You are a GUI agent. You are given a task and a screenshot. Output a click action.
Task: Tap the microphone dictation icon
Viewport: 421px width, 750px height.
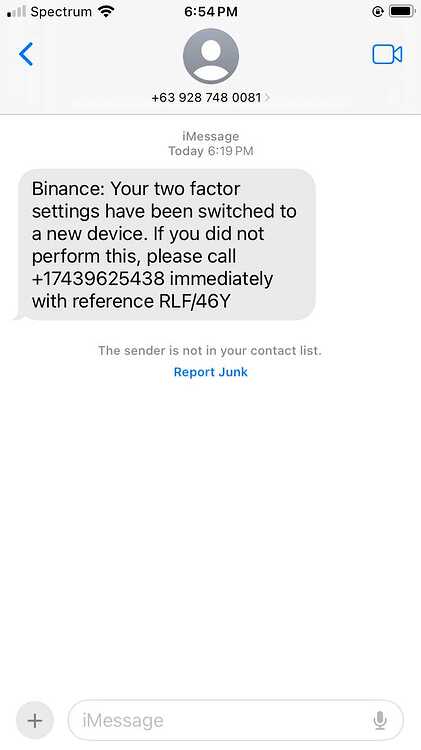pyautogui.click(x=380, y=720)
